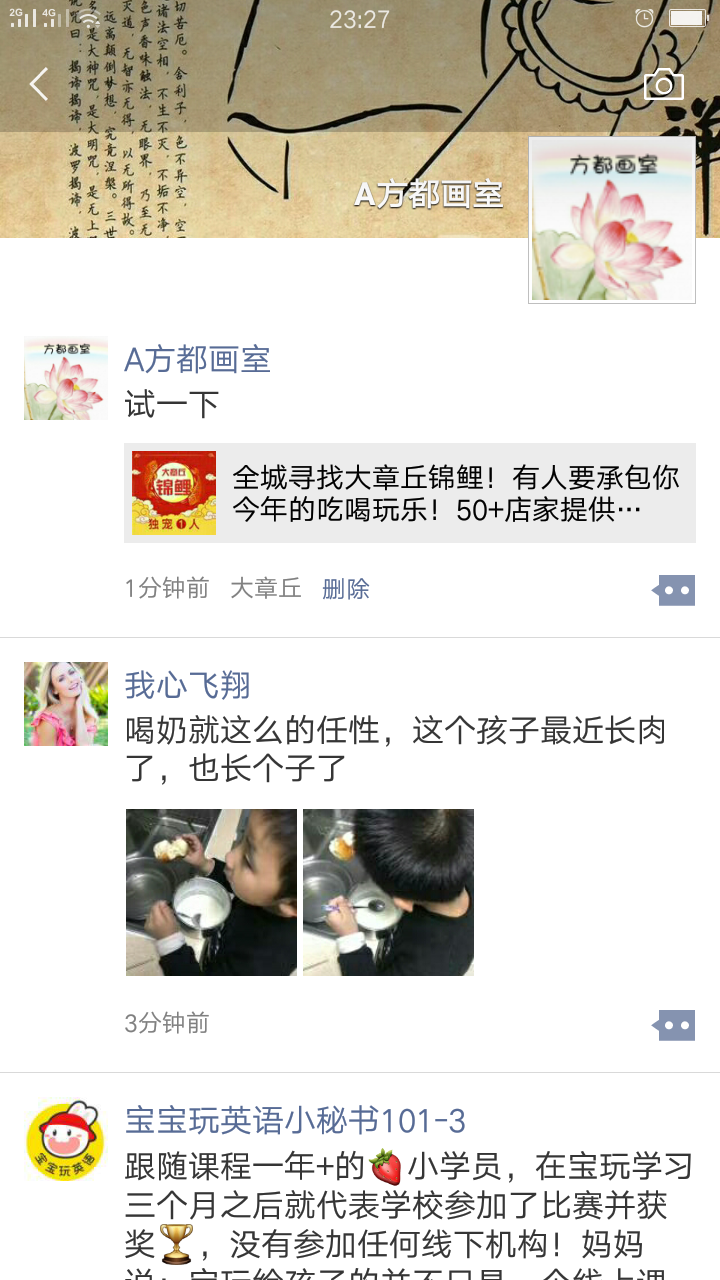Open the 宝宝玩英语小秘书101-3 avatar
Screen dimensions: 720x1280
(x=66, y=1140)
